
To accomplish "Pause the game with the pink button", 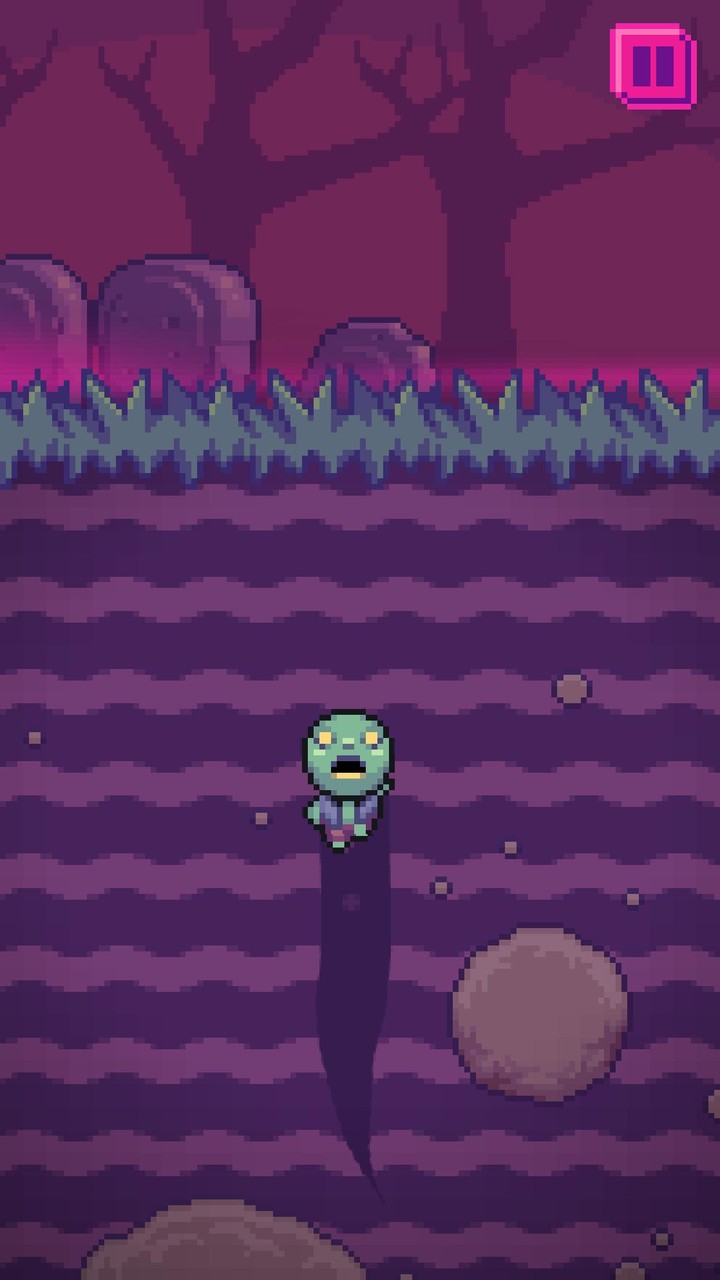I will pyautogui.click(x=654, y=66).
